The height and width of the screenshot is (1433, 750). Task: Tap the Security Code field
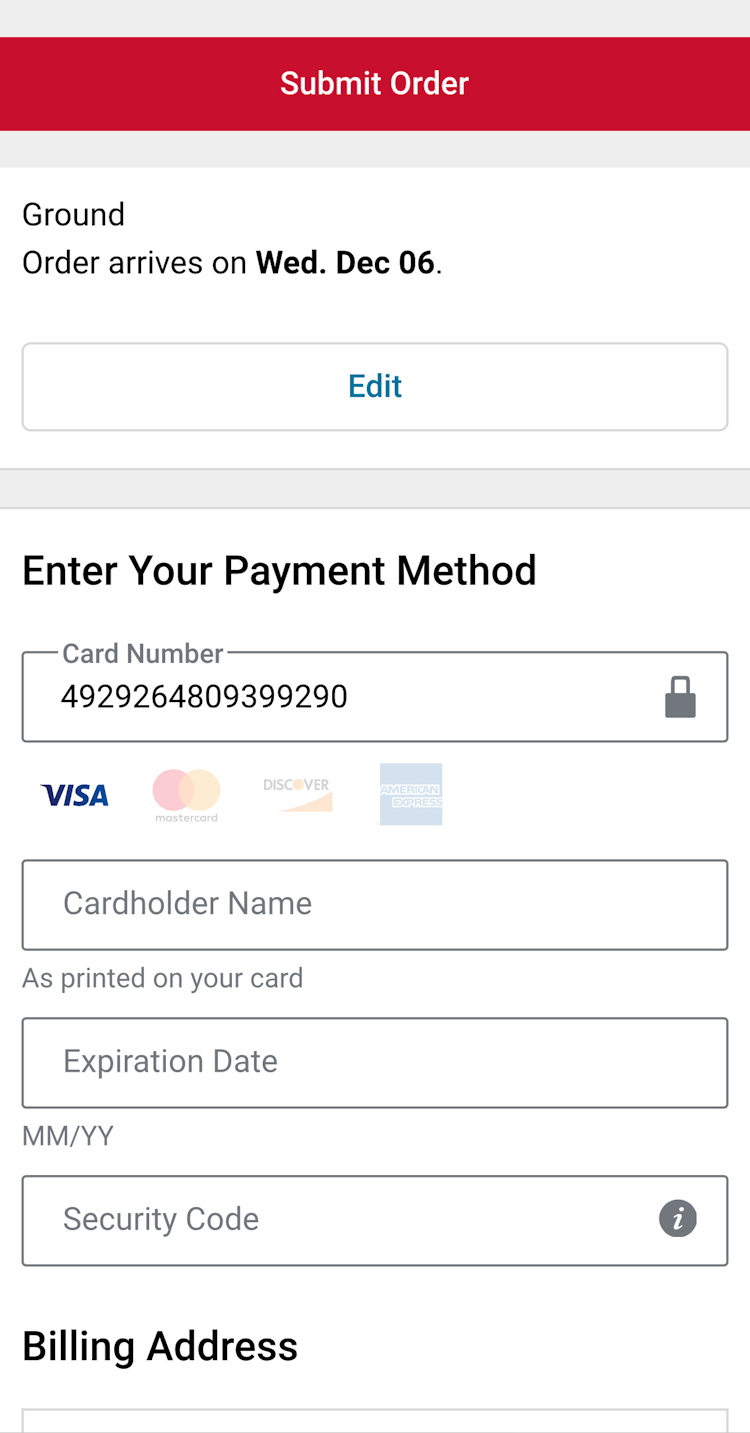(x=340, y=1220)
